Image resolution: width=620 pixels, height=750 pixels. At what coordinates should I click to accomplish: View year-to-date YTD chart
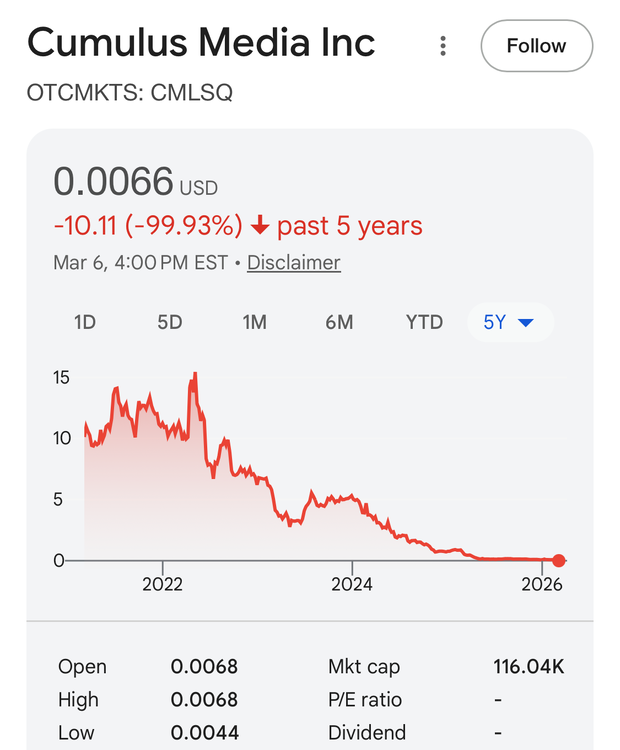coord(424,322)
